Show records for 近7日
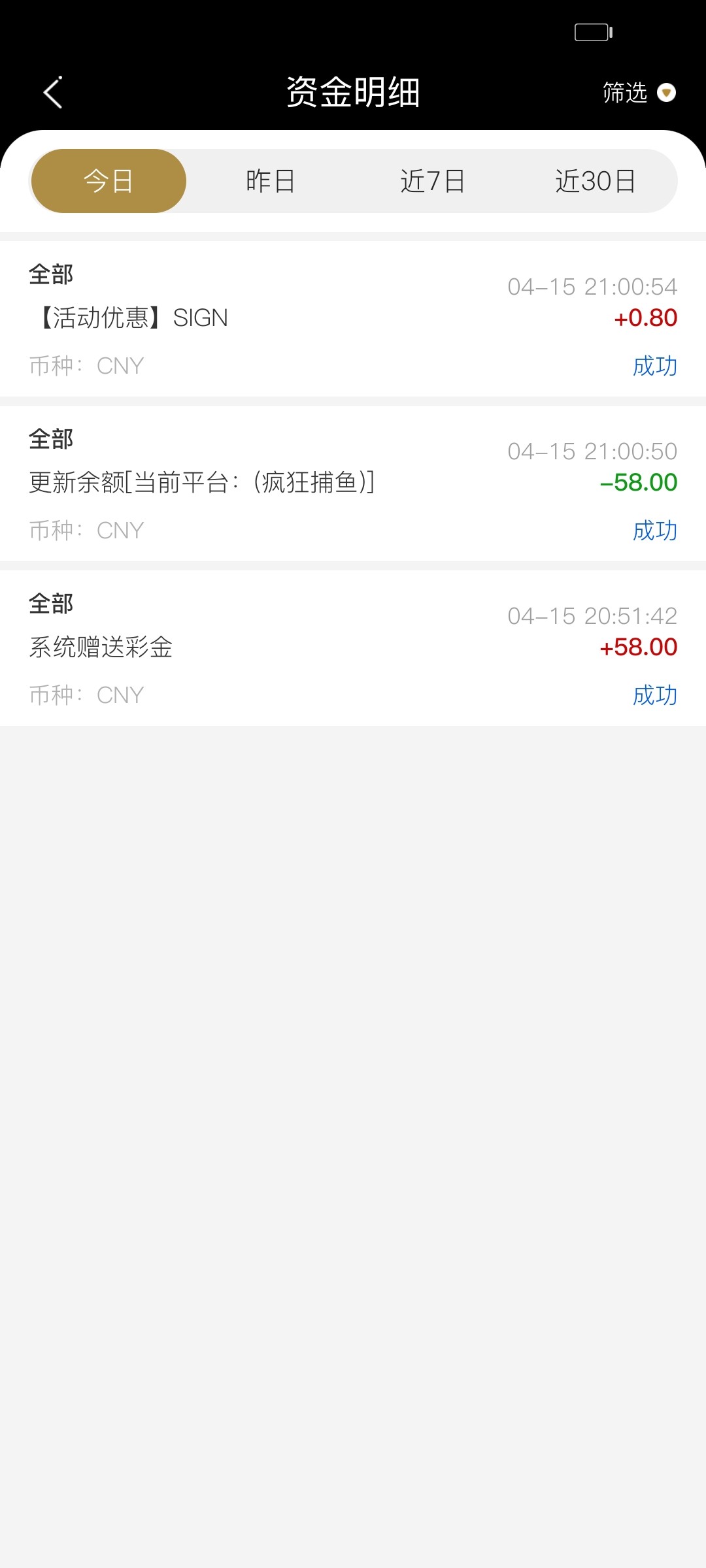 point(432,181)
